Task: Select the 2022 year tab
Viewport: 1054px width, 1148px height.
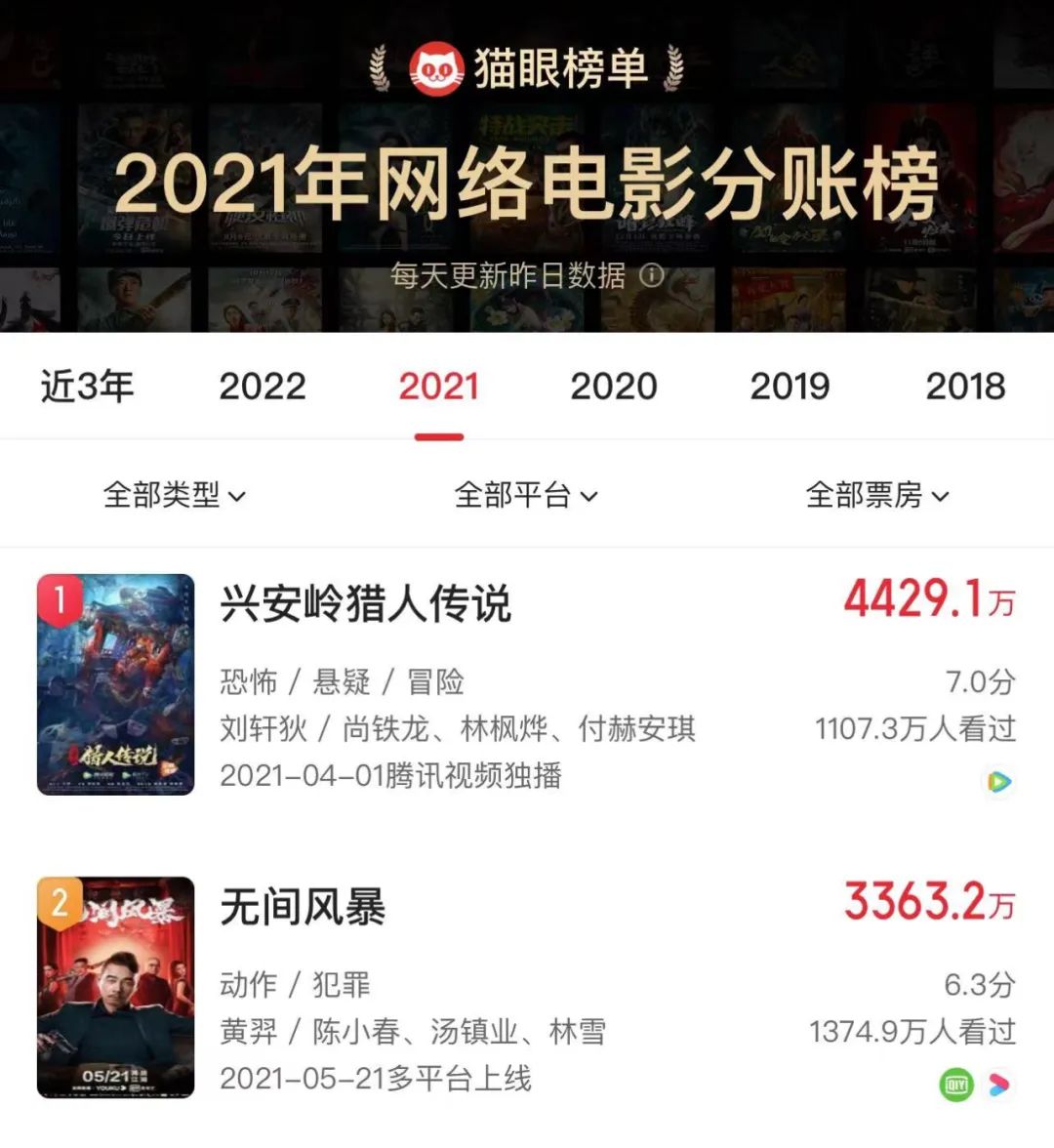Action: point(263,387)
